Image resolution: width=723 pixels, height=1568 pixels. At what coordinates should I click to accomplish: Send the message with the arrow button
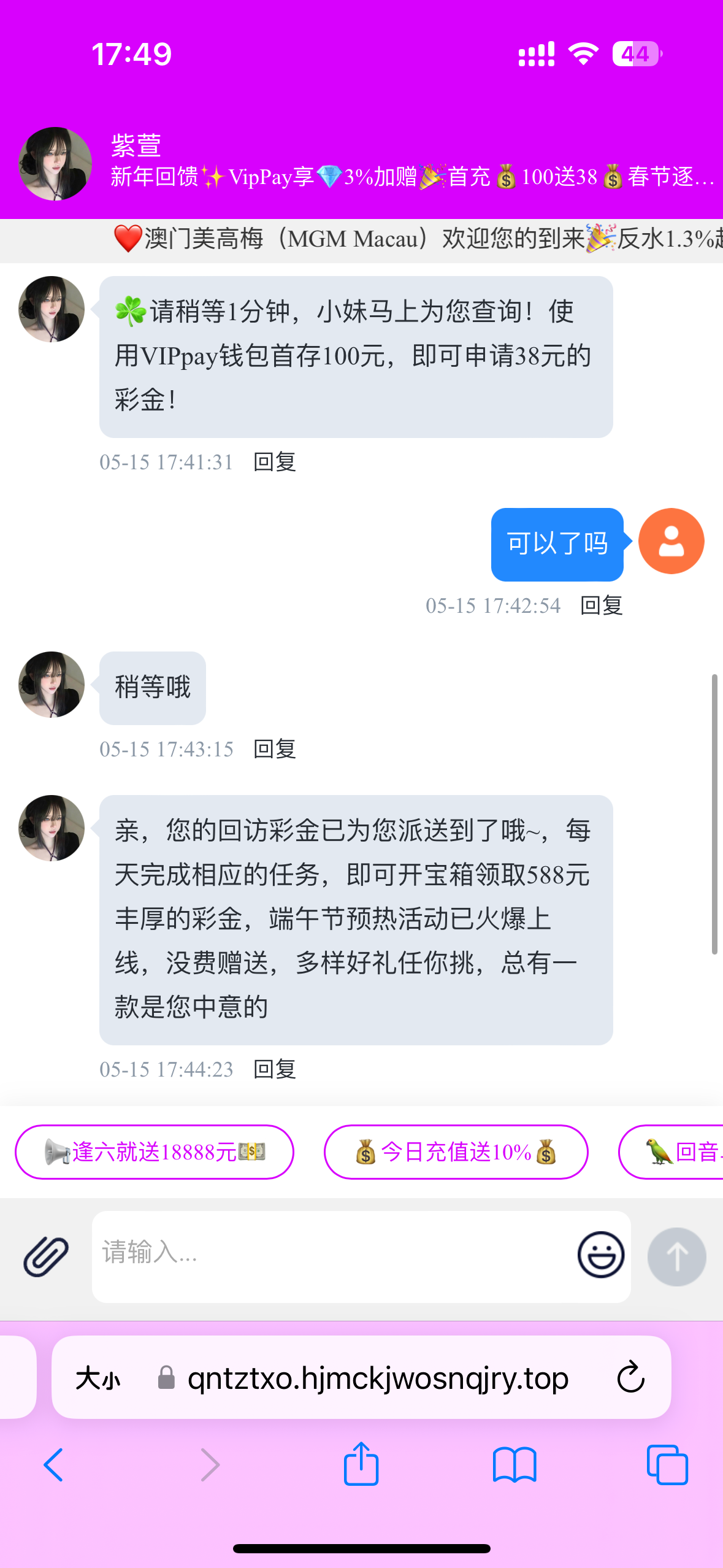pos(676,1256)
